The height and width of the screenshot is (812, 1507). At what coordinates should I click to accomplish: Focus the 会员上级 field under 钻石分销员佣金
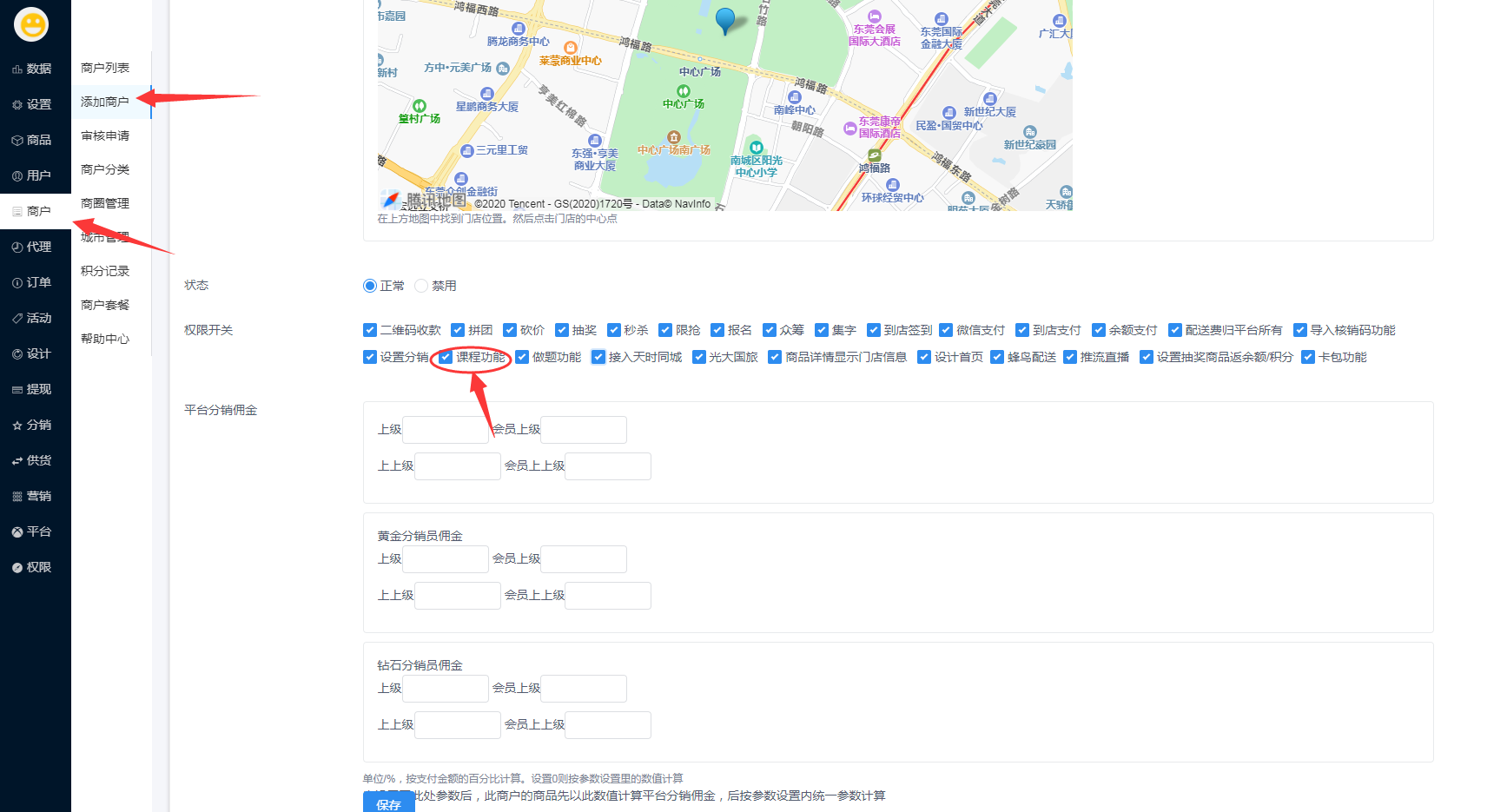(584, 689)
